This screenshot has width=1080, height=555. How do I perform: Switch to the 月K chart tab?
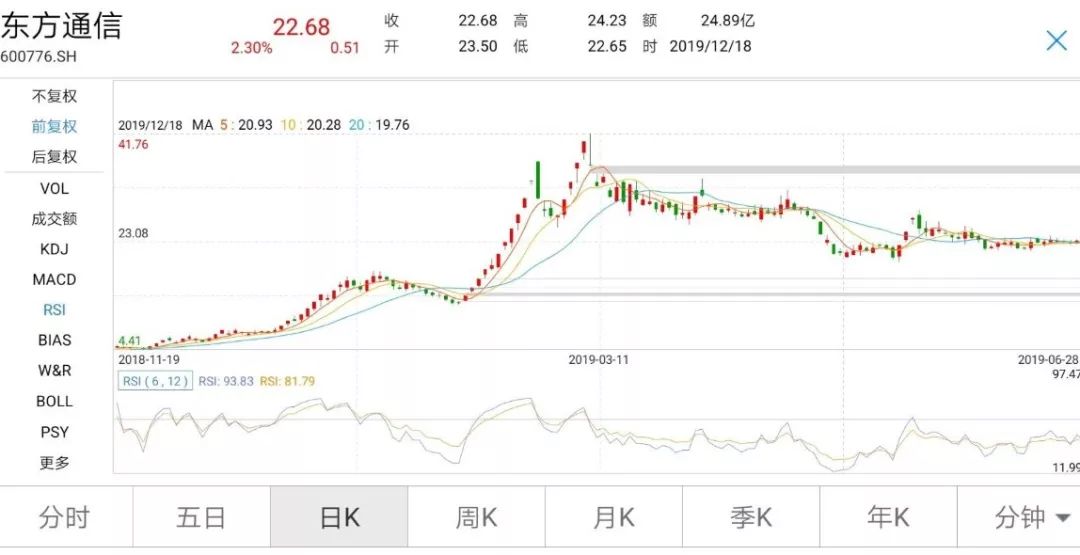(x=613, y=517)
